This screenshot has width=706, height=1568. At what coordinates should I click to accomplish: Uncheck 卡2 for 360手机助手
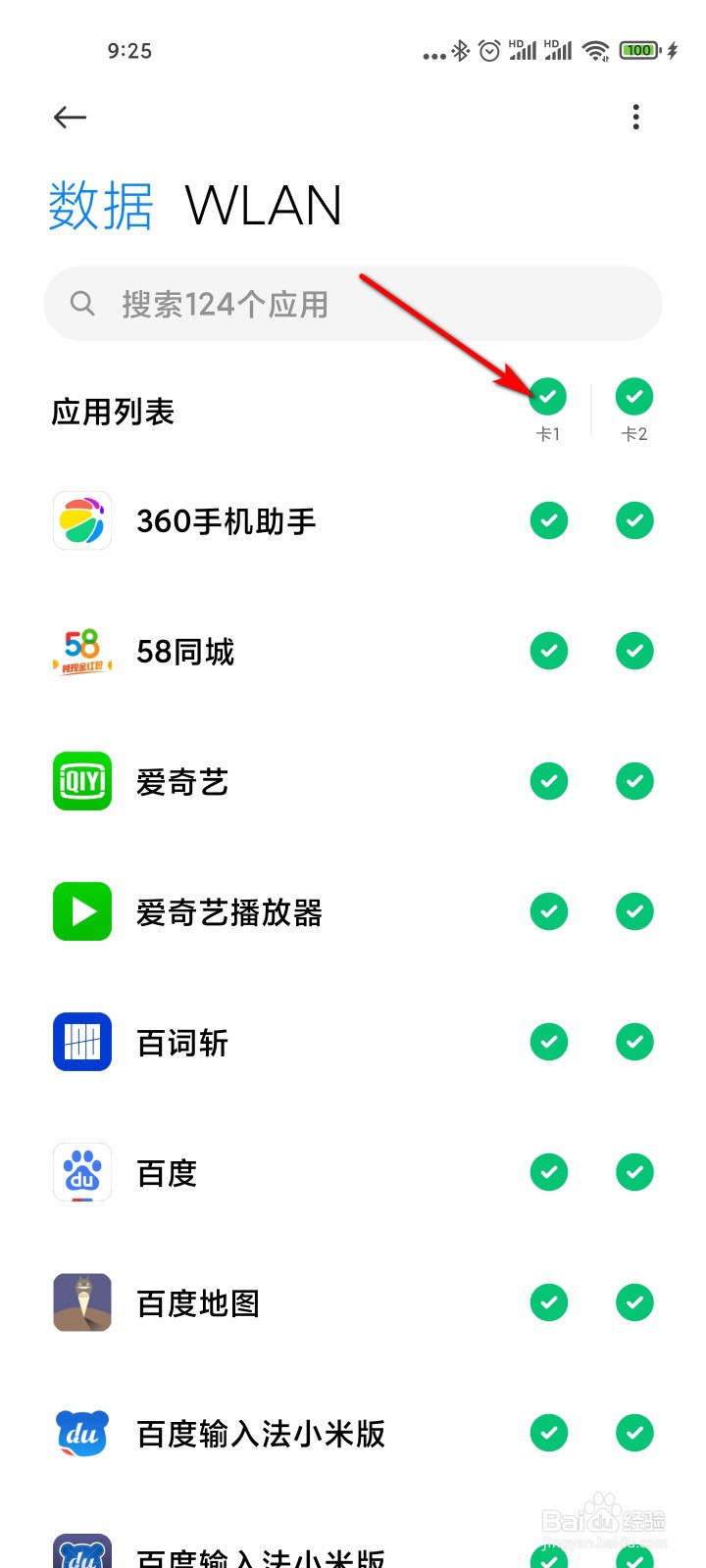[x=634, y=520]
